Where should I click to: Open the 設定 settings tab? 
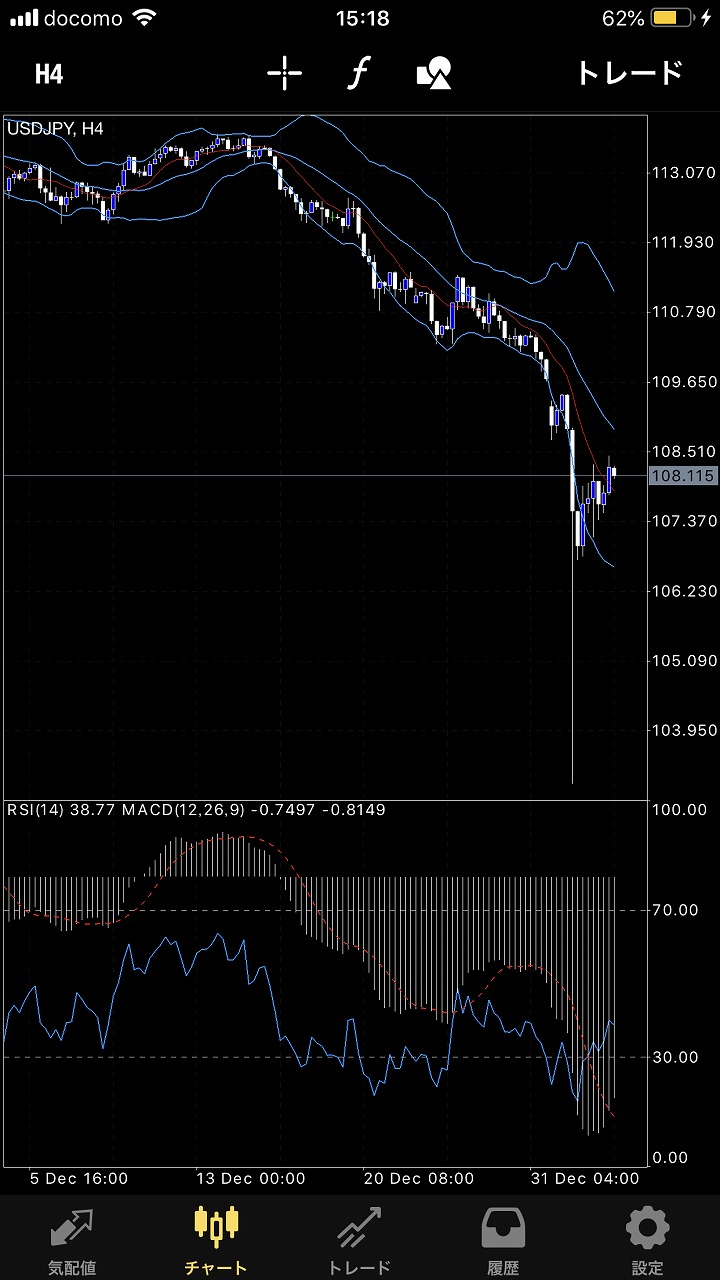647,1240
